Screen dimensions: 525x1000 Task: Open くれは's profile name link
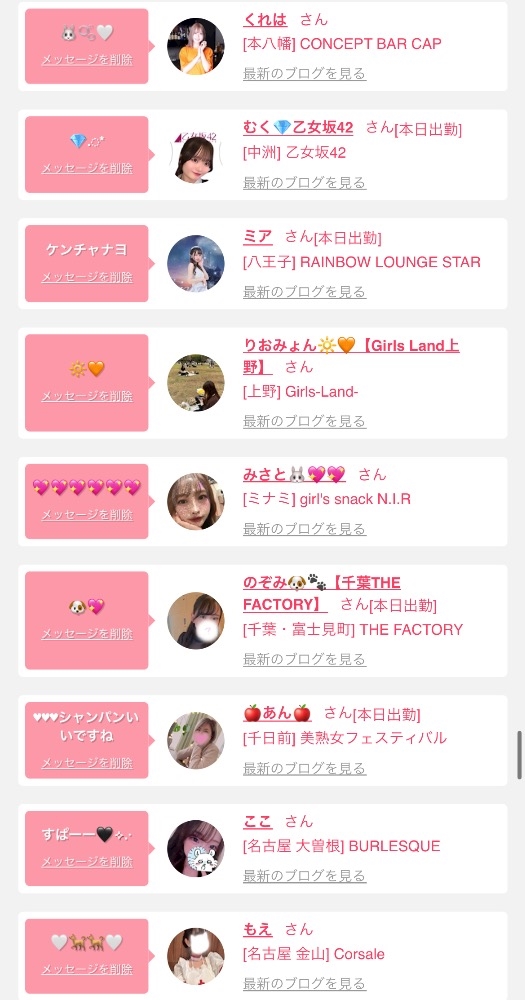[265, 20]
